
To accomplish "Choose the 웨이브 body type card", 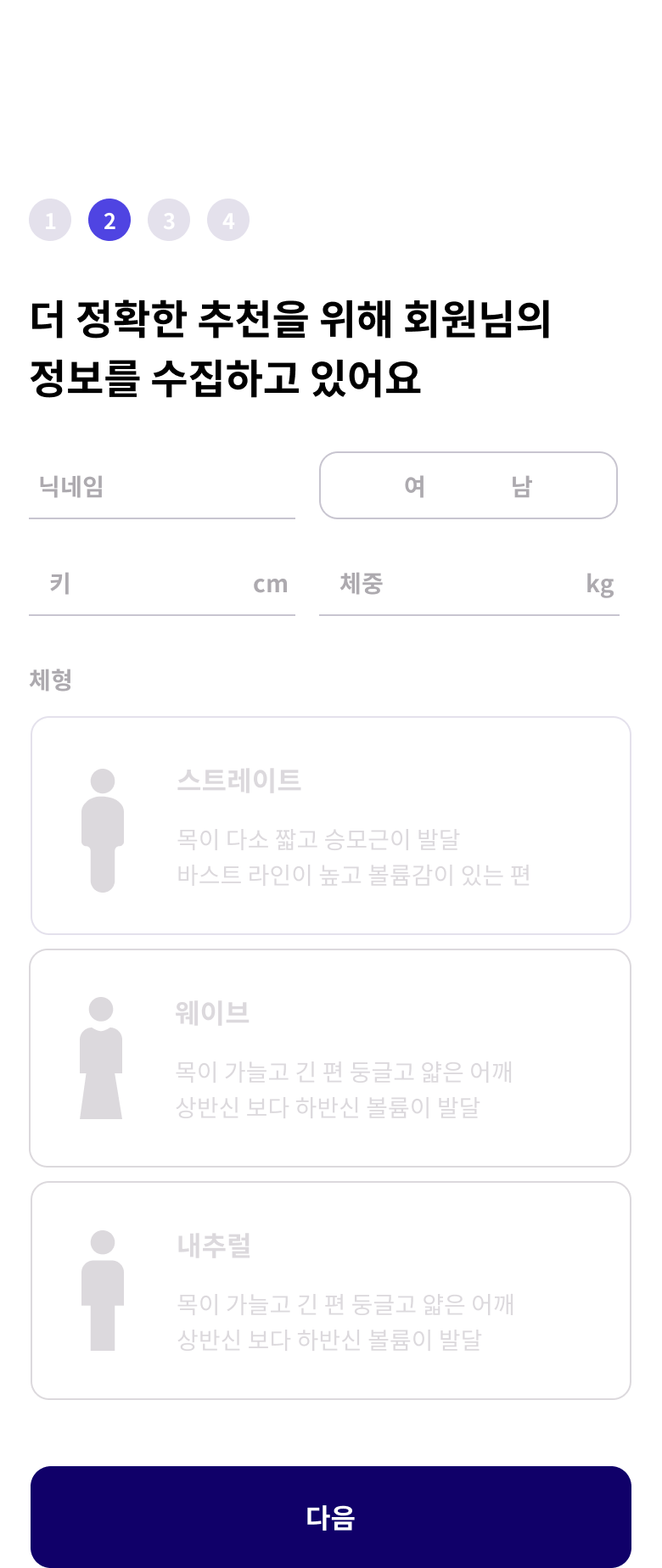I will point(331,1058).
